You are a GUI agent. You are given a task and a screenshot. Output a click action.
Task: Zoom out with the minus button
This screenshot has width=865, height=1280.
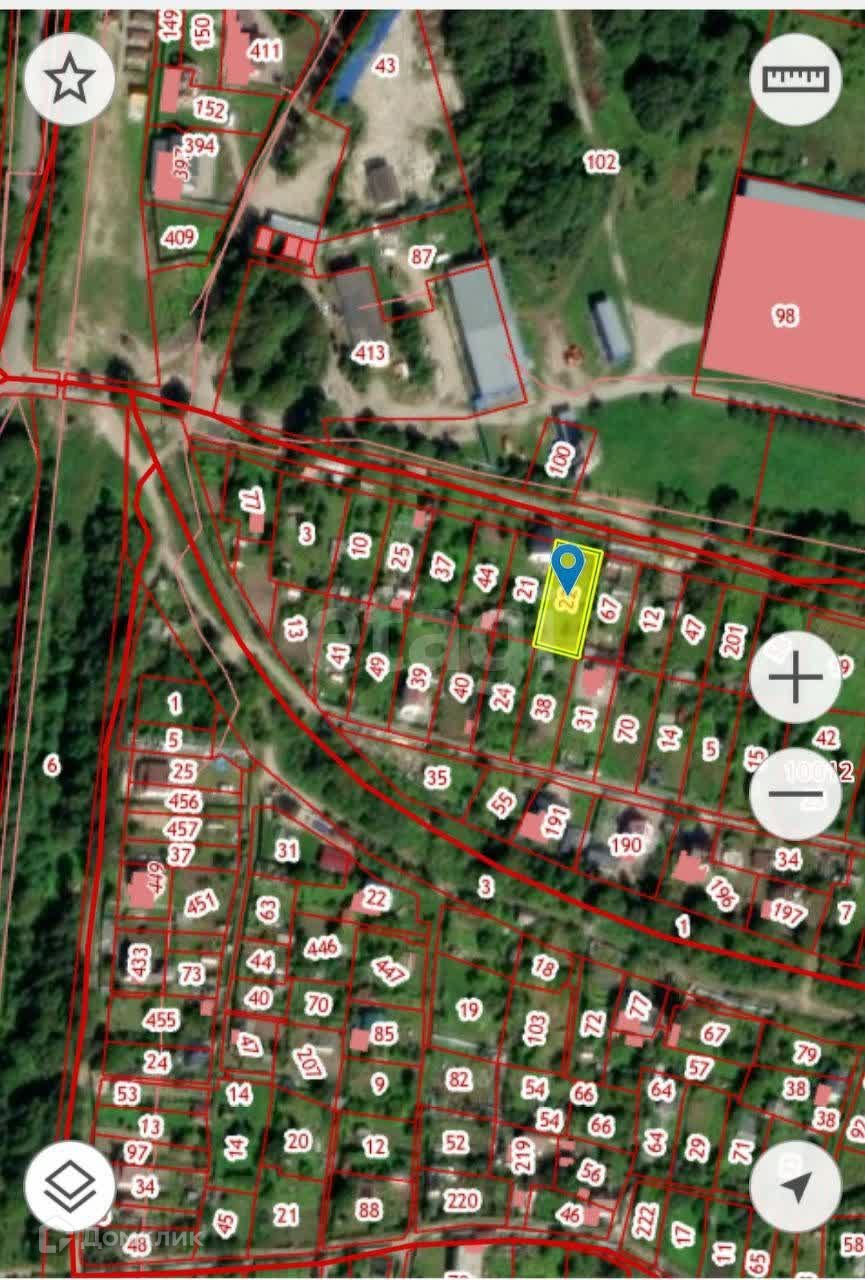pos(795,794)
